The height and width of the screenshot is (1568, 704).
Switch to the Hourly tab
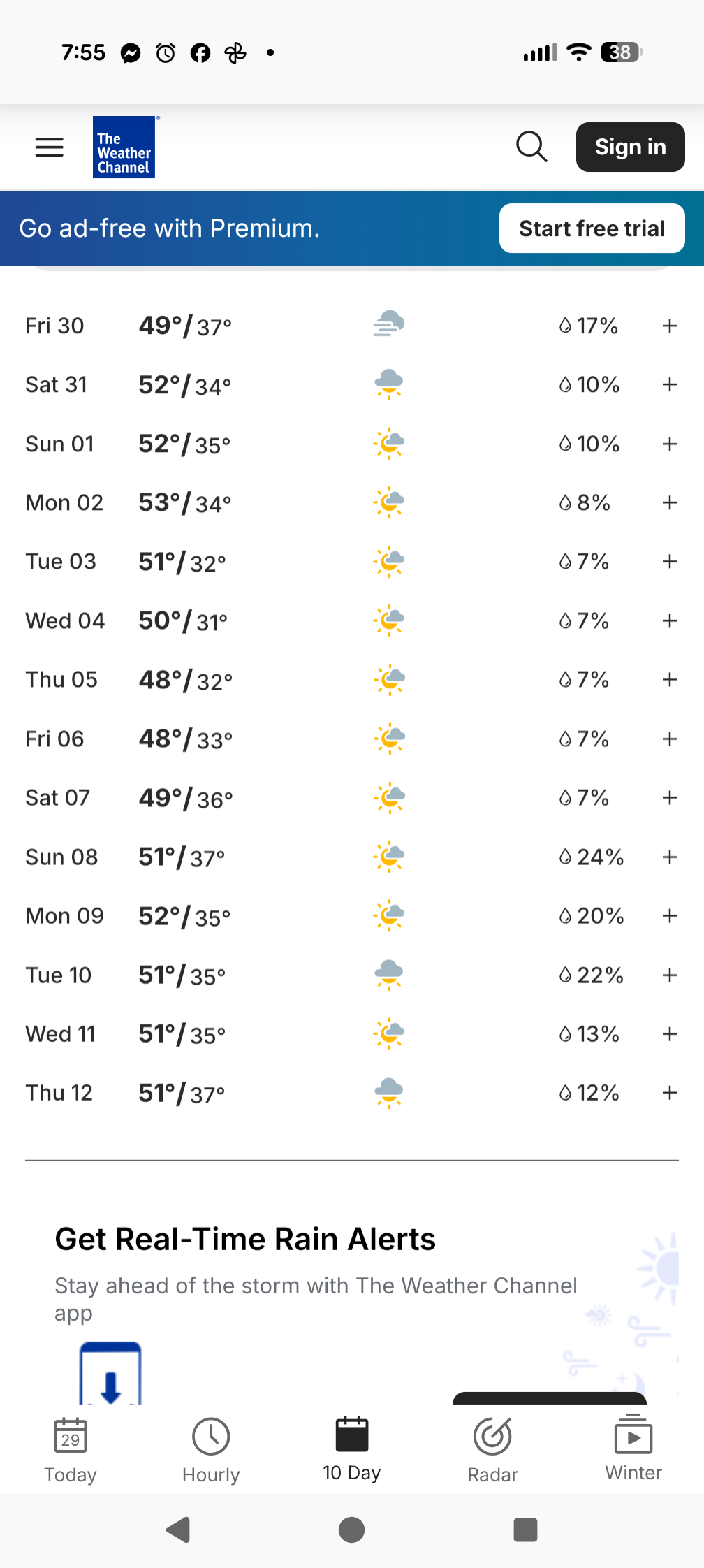click(x=211, y=1449)
